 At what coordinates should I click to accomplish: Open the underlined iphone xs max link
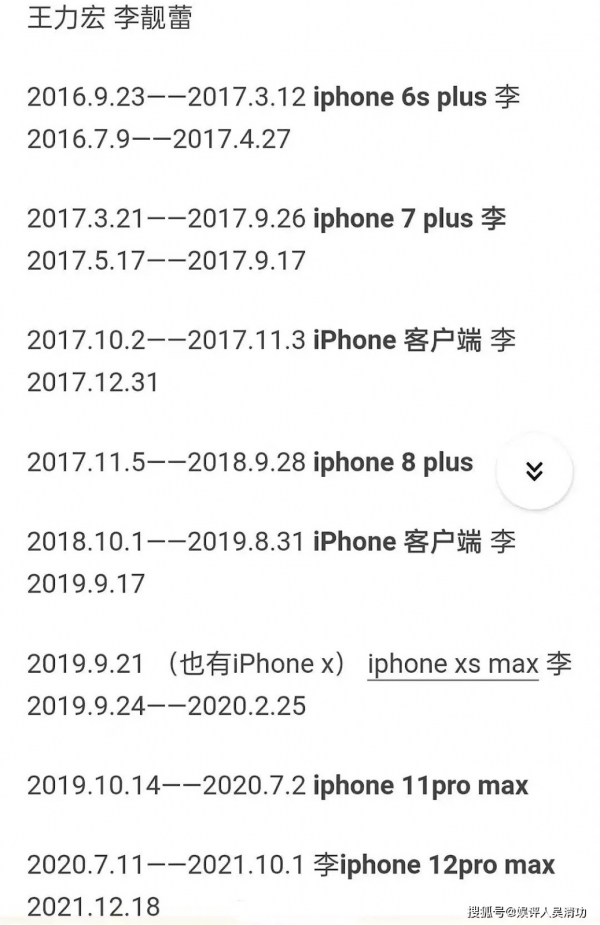(x=453, y=664)
